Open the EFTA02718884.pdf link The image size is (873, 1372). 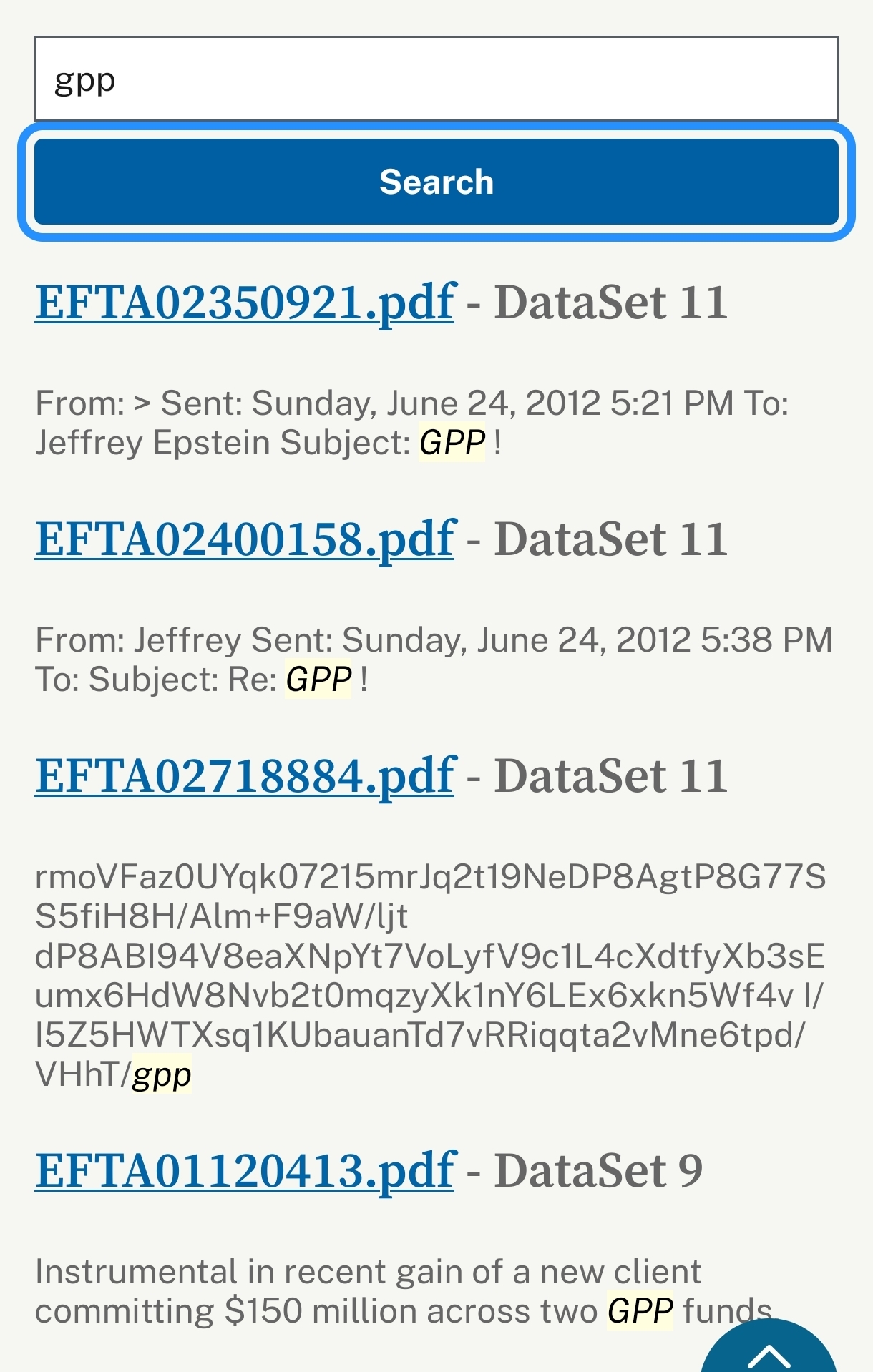[x=245, y=777]
